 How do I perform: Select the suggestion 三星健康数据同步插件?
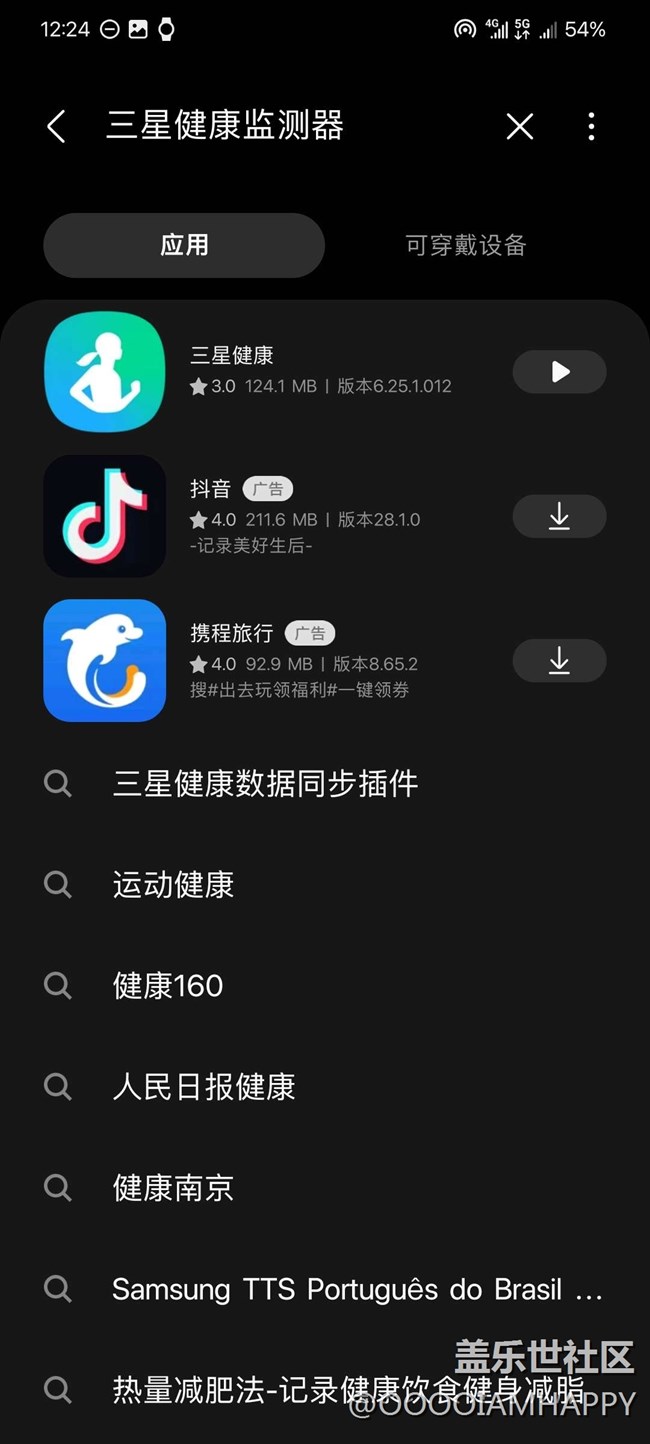[325, 783]
